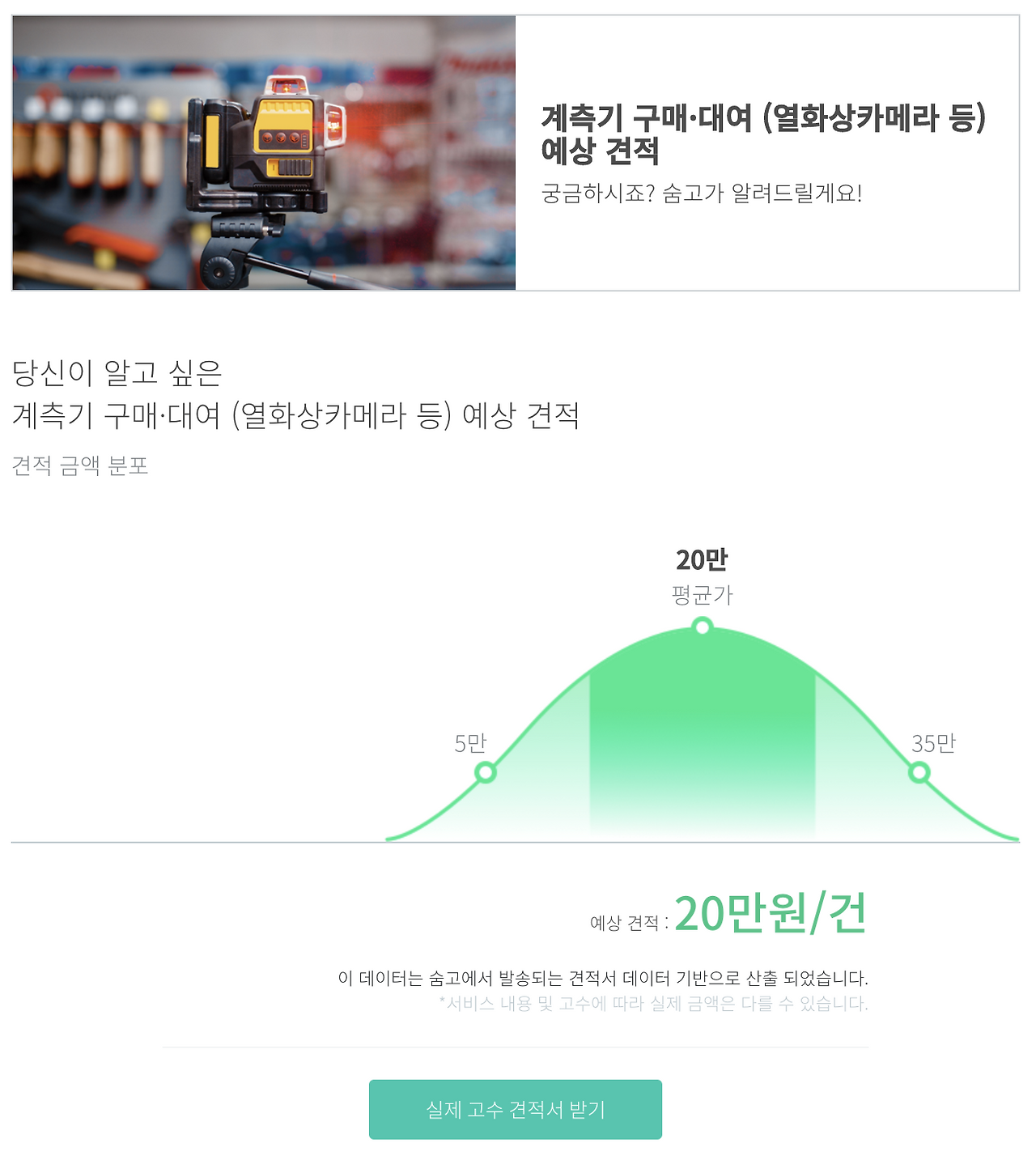
Task: Select the 20만 label above the graph
Action: click(701, 559)
